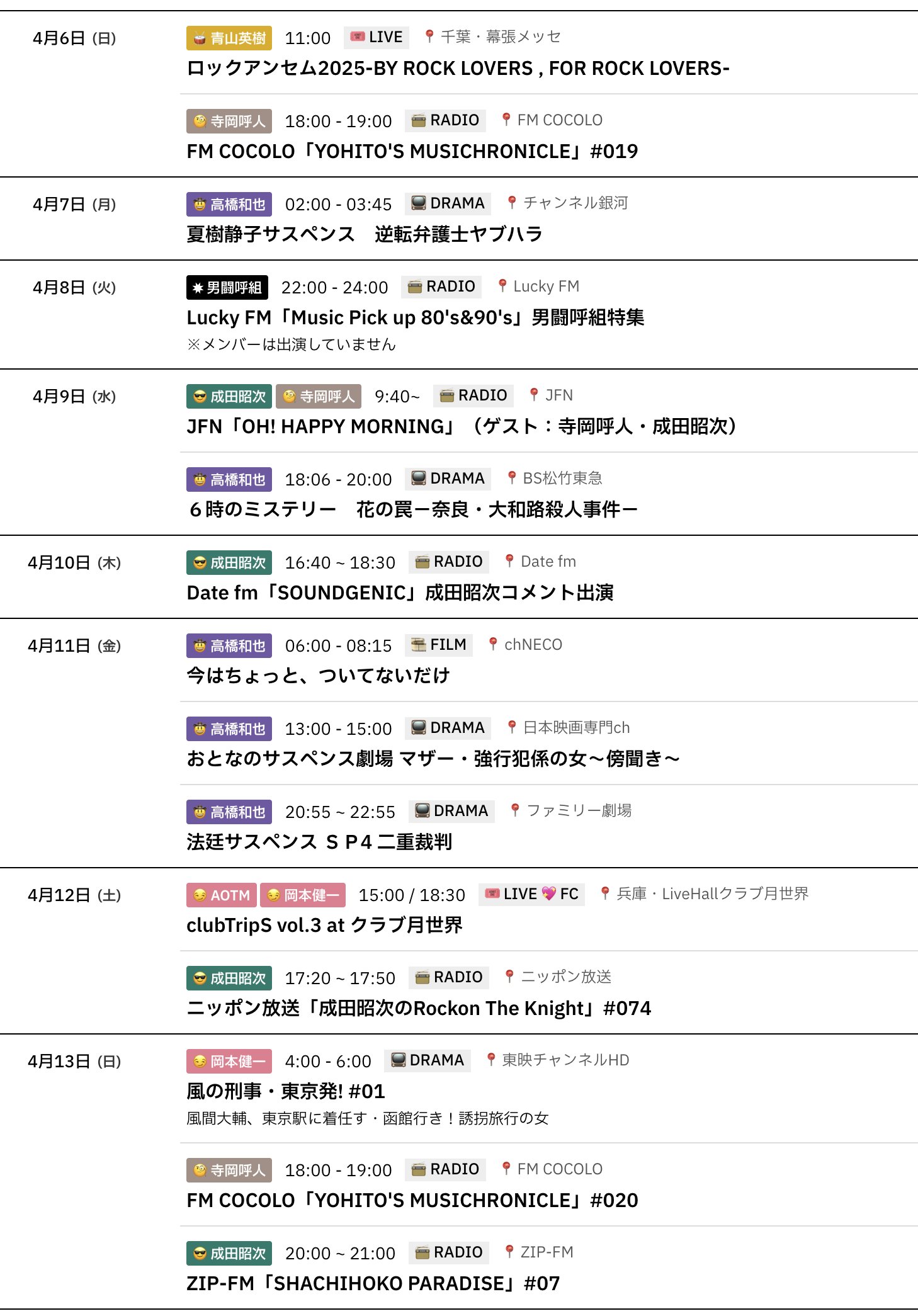Open Date fm SOUNDGENIC 成田昭次 comment entry
Viewport: 918px width, 1316px height.
400,593
